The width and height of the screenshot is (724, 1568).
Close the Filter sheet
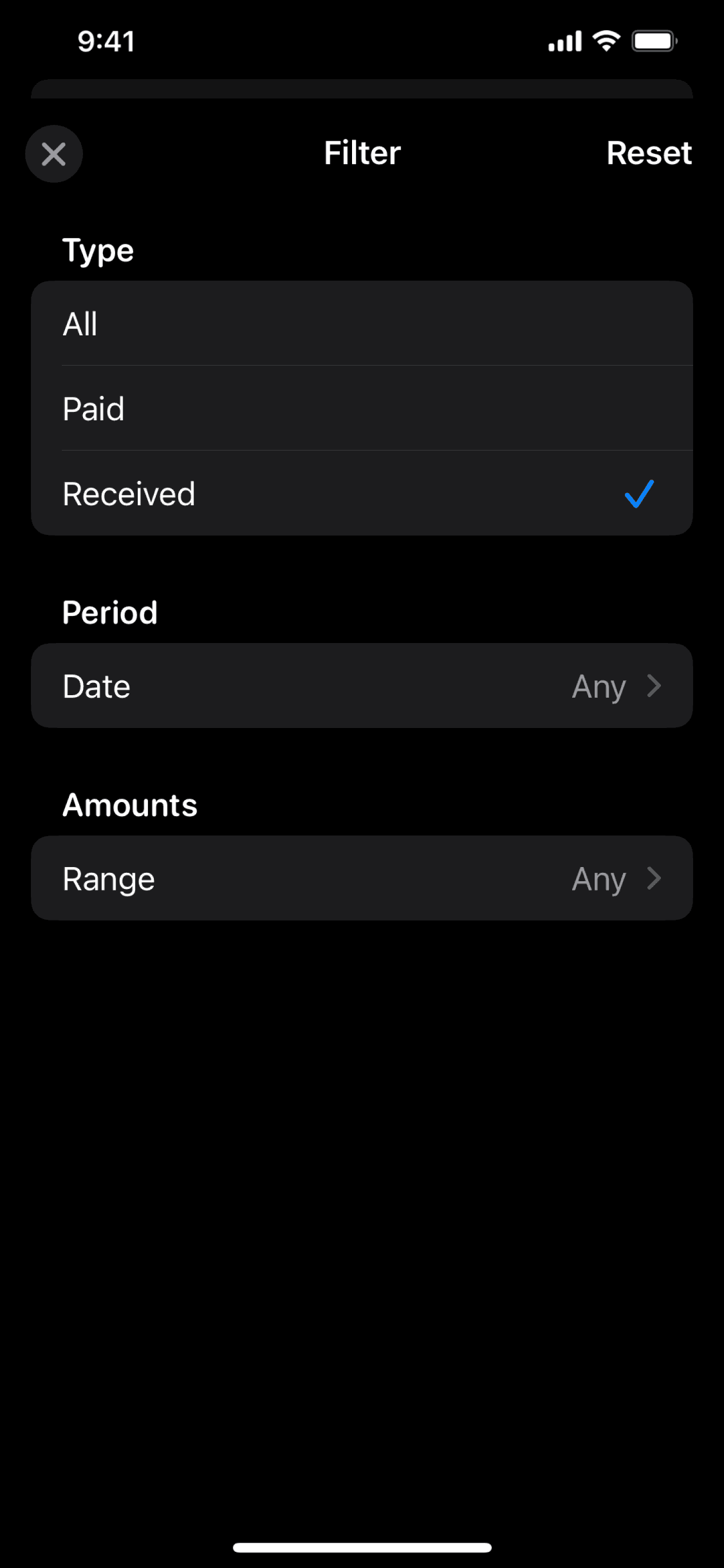pos(54,154)
